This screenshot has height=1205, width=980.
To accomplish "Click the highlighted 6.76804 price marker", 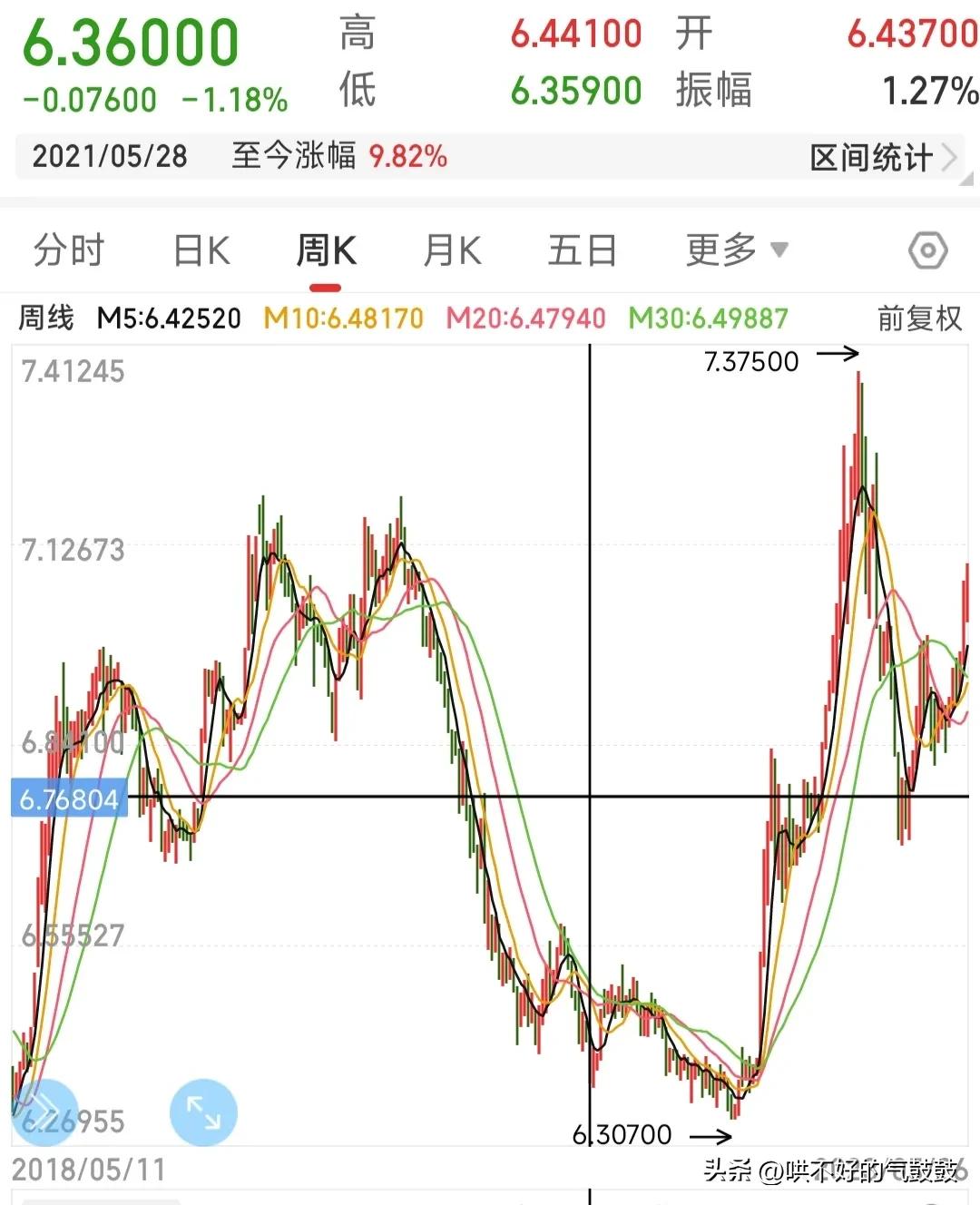I will [x=68, y=799].
